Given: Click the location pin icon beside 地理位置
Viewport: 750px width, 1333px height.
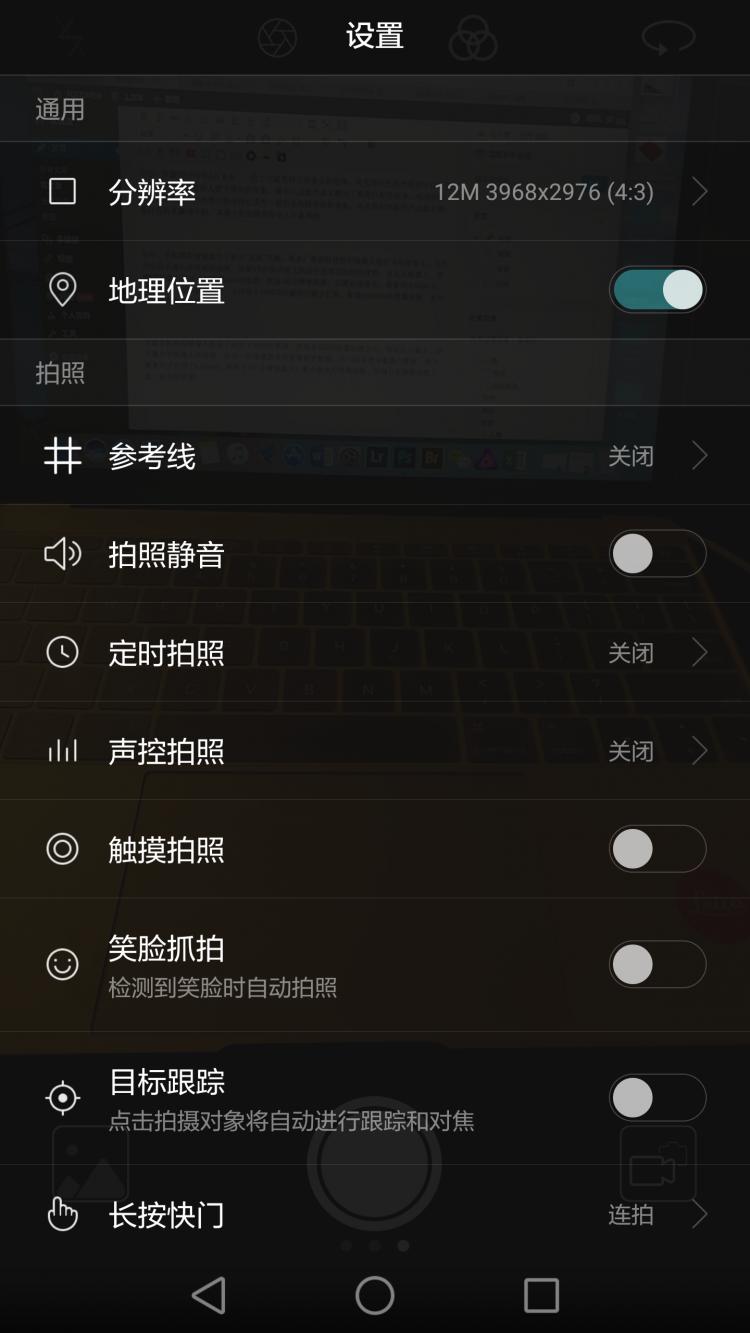Looking at the screenshot, I should click(62, 289).
